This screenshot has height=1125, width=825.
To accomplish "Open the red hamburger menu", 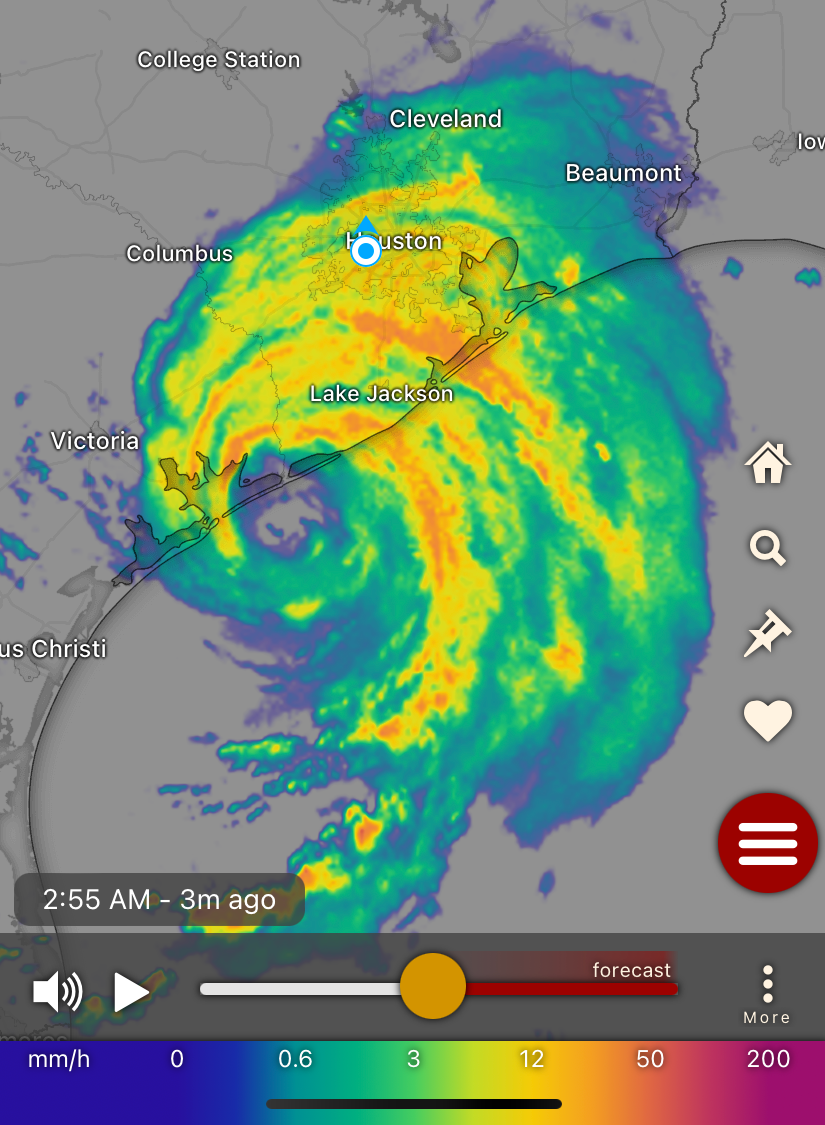I will click(767, 843).
